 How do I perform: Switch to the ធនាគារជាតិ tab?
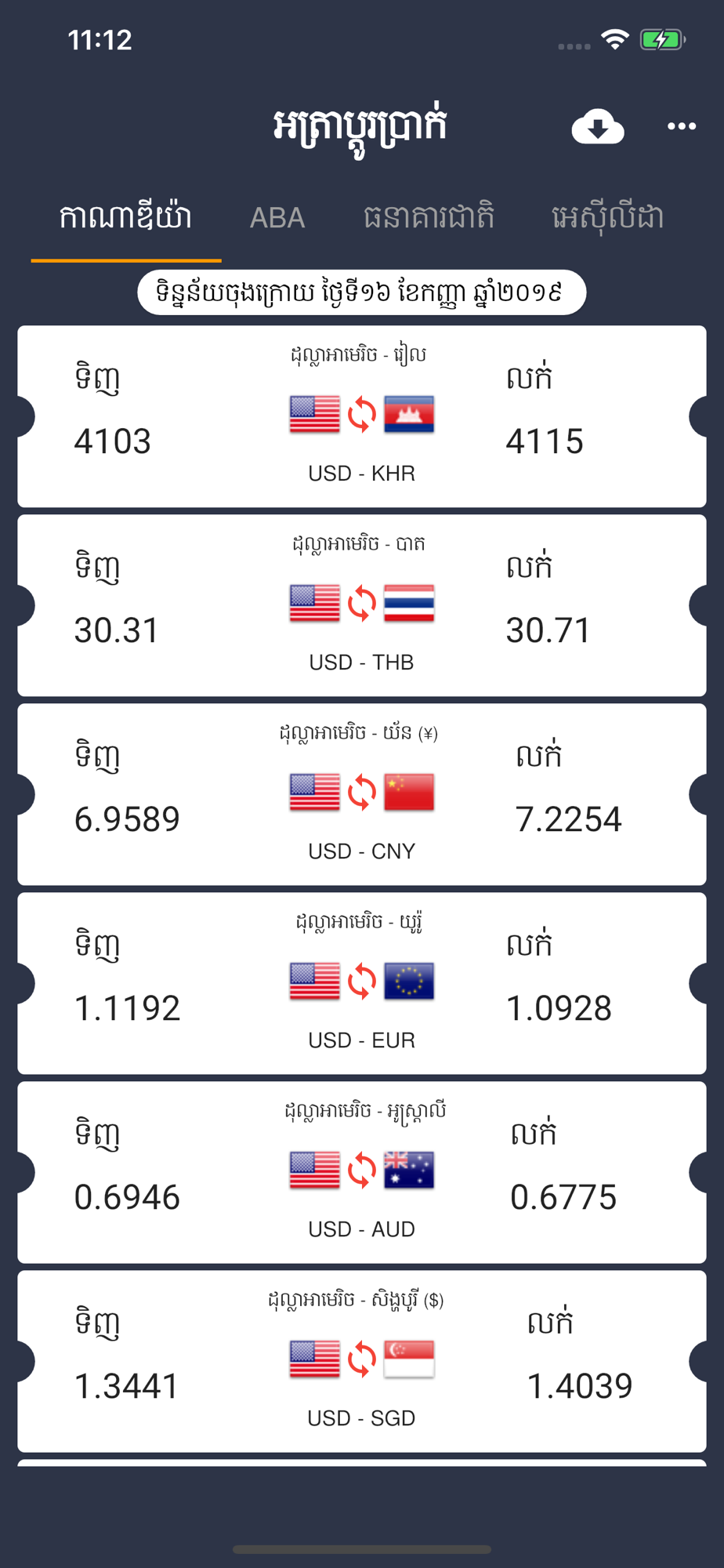point(429,217)
